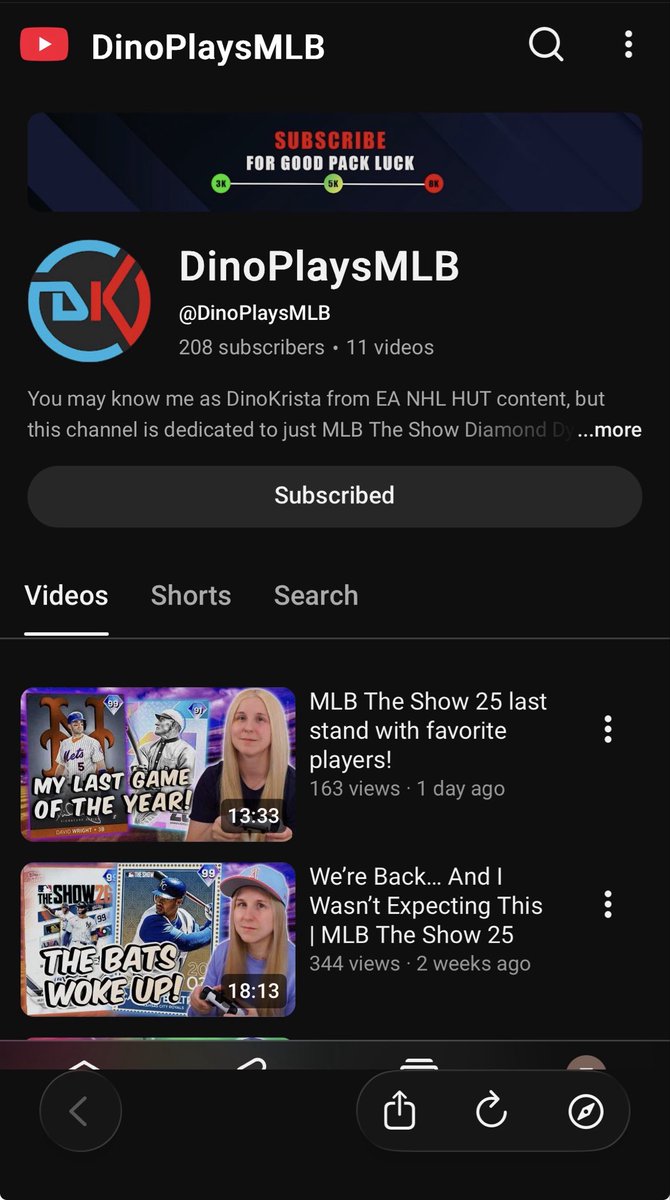Tap the YouTube logo to go home
Viewport: 670px width, 1200px height.
click(44, 45)
